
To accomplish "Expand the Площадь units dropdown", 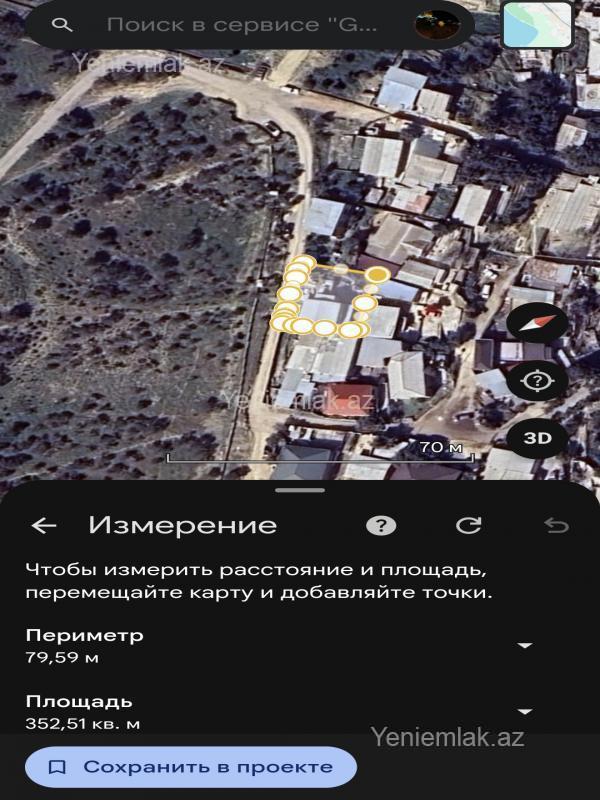I will tap(525, 711).
